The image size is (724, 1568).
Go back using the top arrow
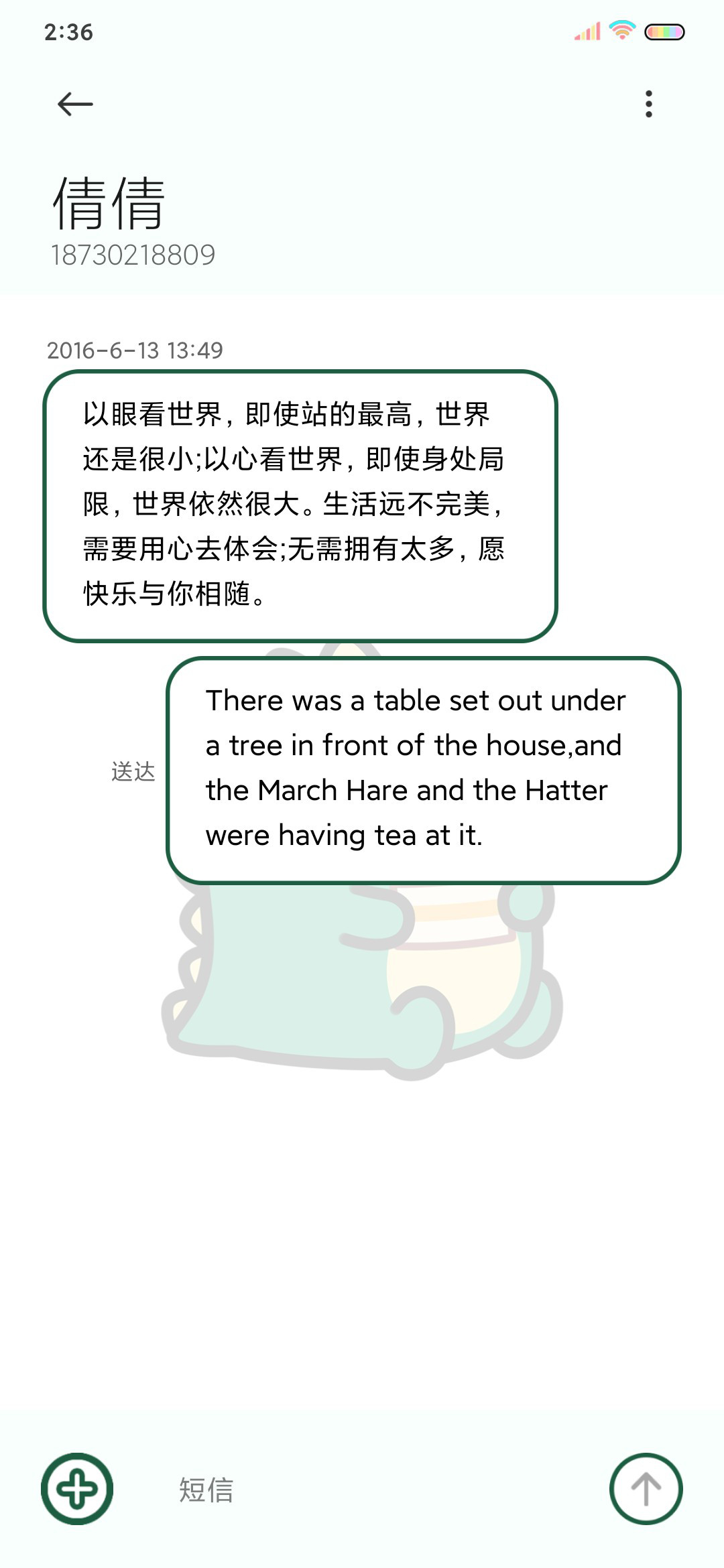pos(75,104)
